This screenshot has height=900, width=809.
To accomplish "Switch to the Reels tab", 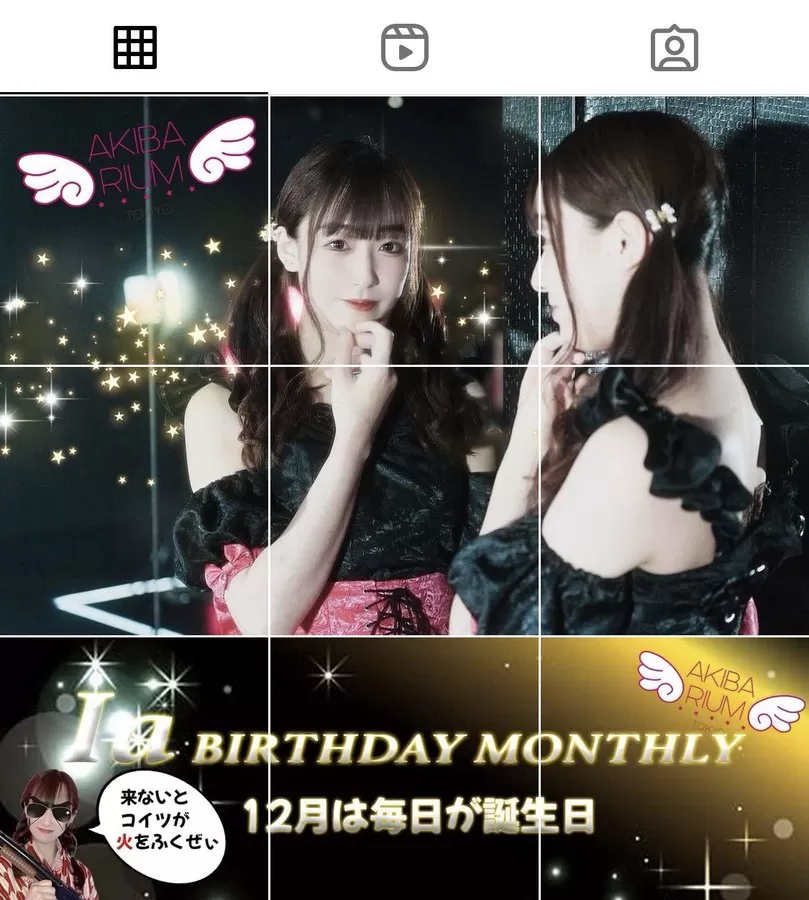I will click(404, 47).
